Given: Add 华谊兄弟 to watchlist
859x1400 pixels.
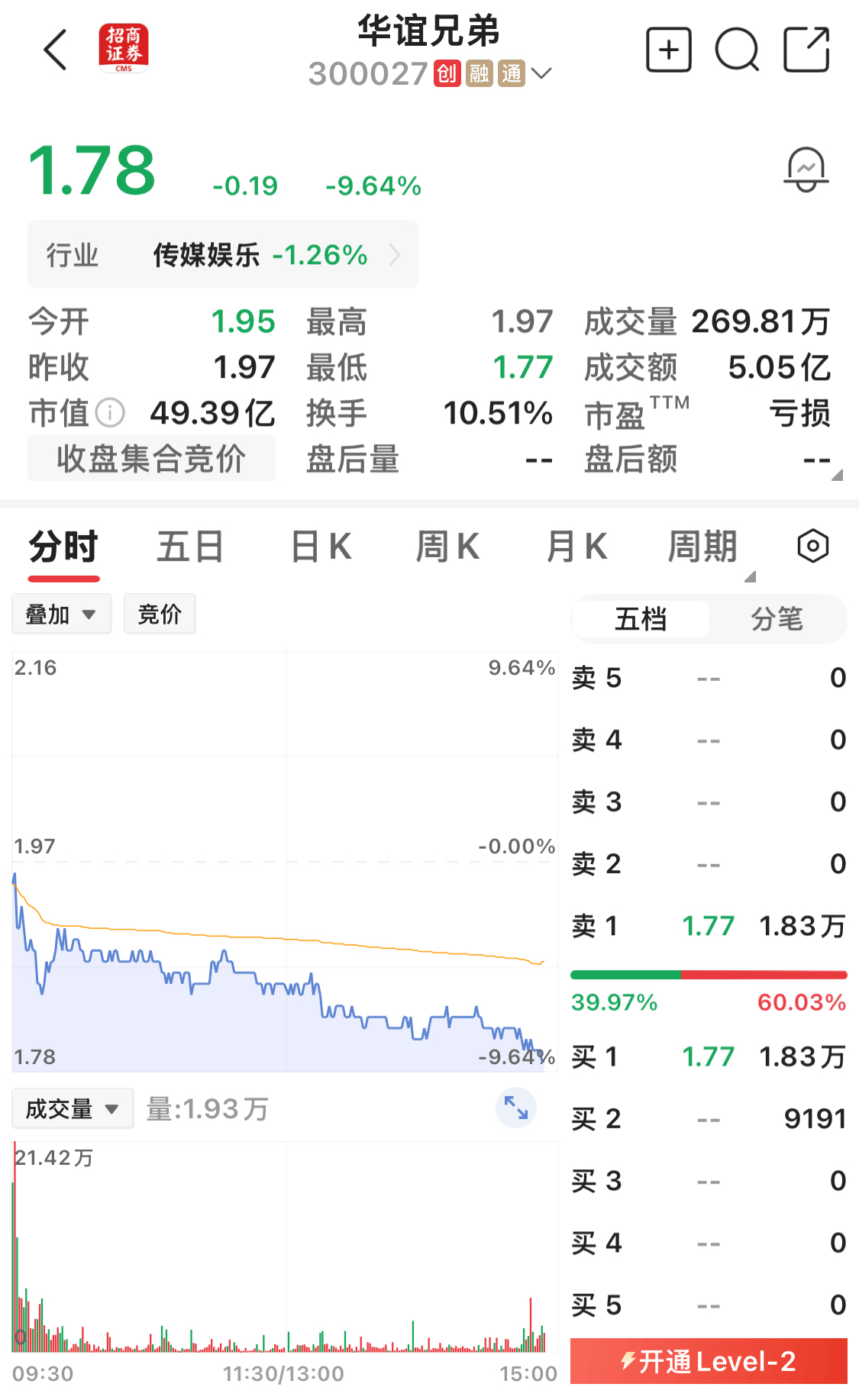Looking at the screenshot, I should click(668, 50).
